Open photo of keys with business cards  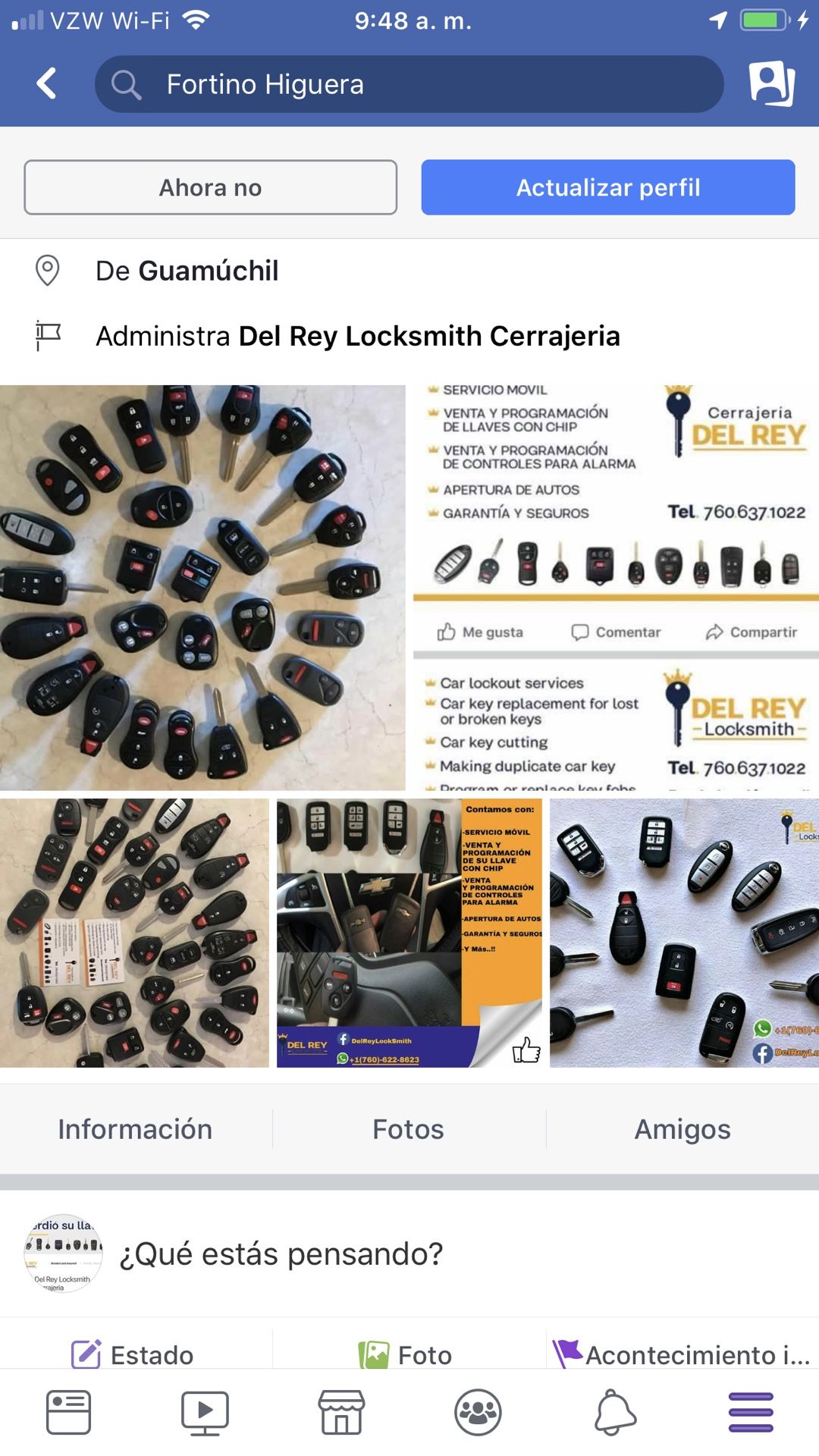pos(134,933)
